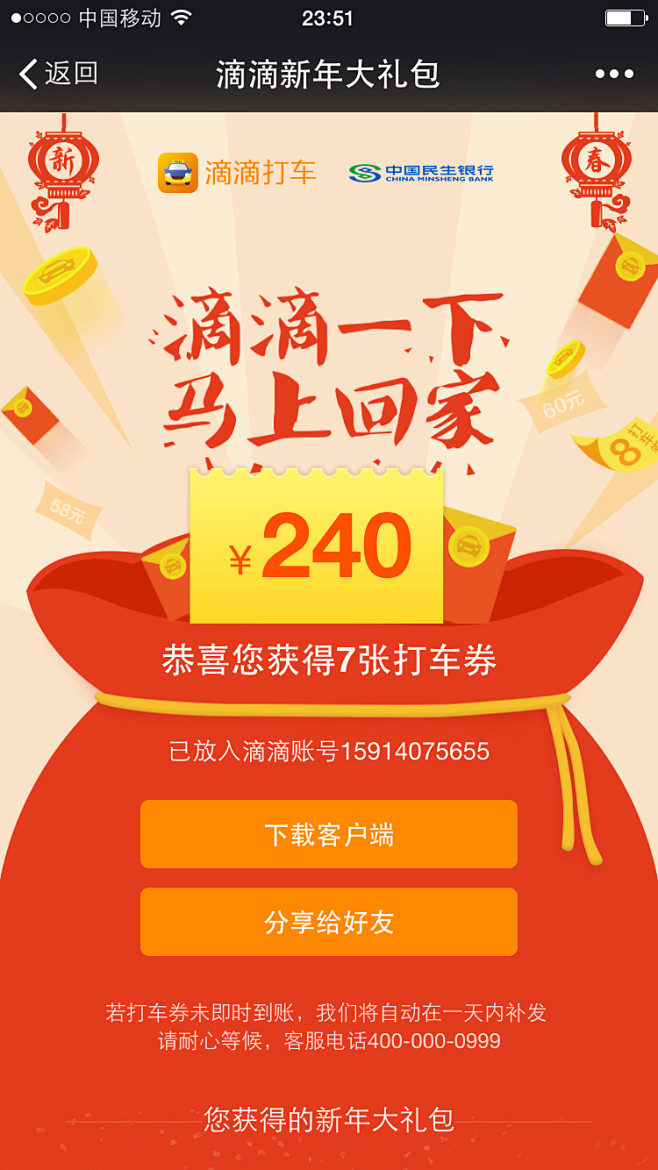The image size is (658, 1170).
Task: Go back via the 返回 button
Action: tap(58, 74)
